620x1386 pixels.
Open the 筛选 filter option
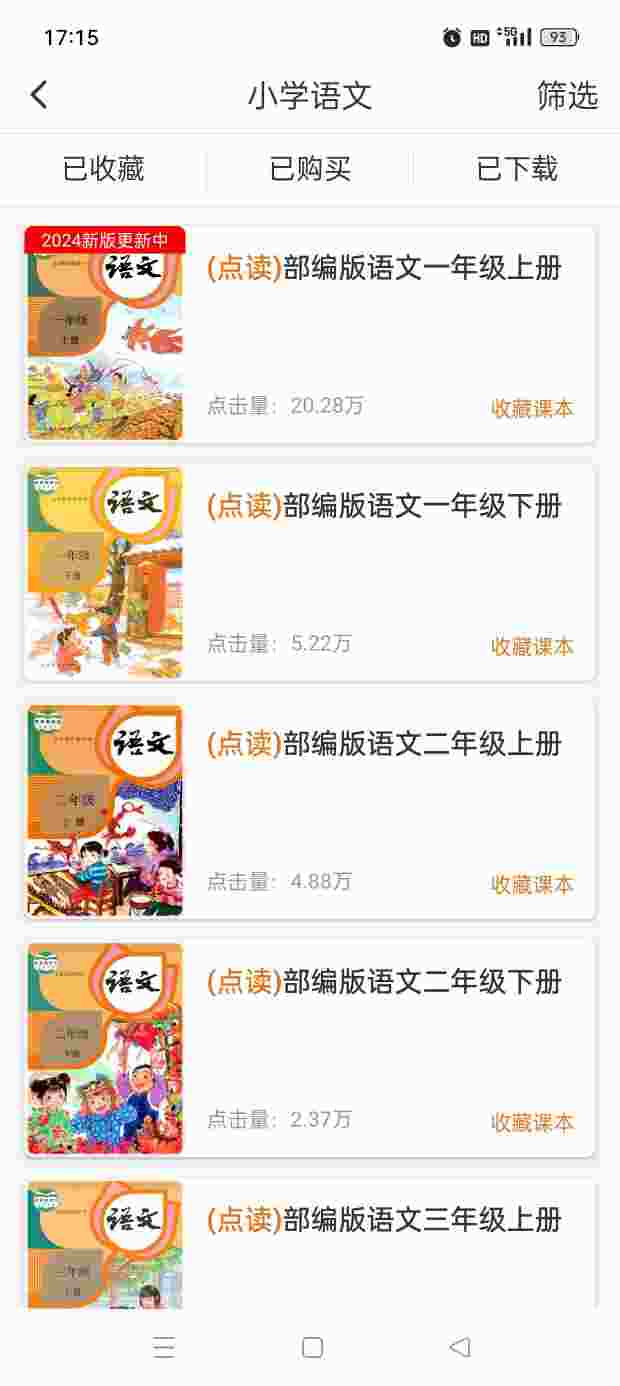(x=567, y=96)
